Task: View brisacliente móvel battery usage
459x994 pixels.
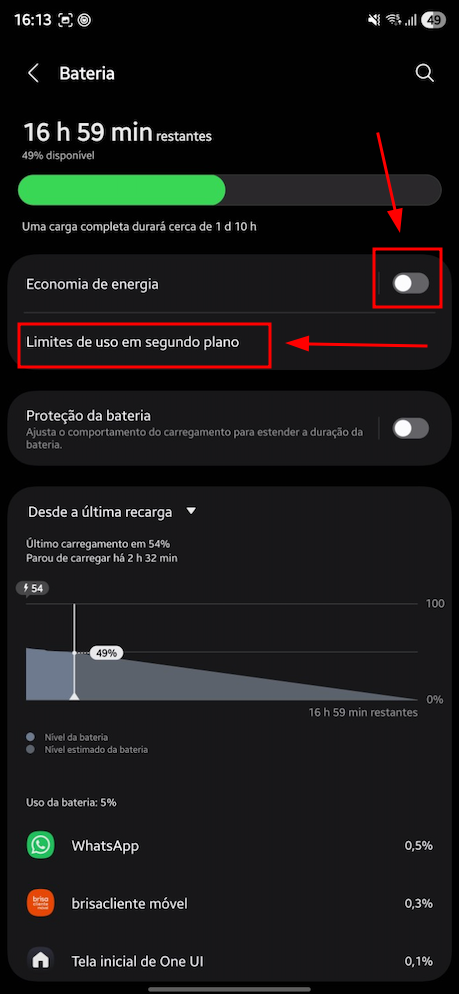Action: pos(230,903)
